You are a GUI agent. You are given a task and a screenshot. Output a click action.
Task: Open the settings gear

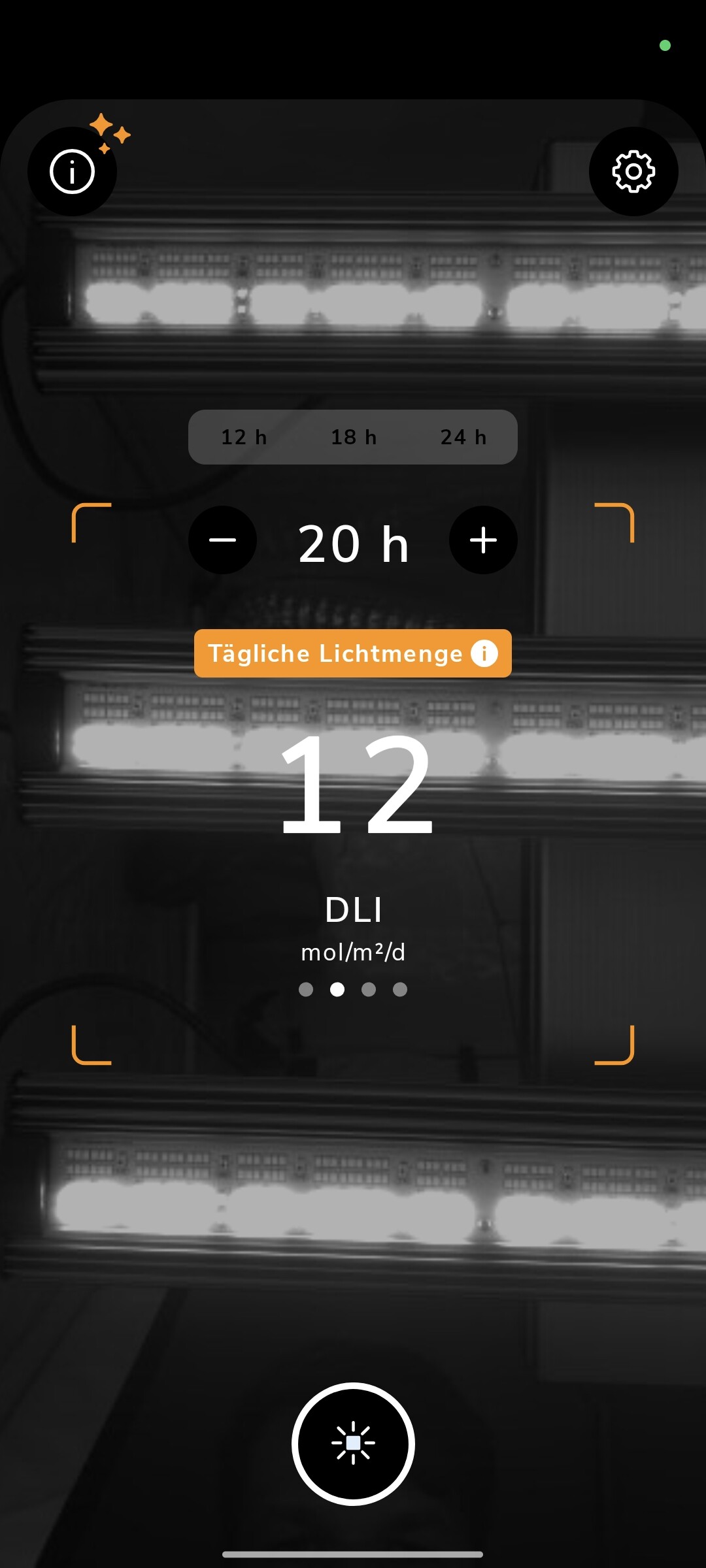point(633,172)
